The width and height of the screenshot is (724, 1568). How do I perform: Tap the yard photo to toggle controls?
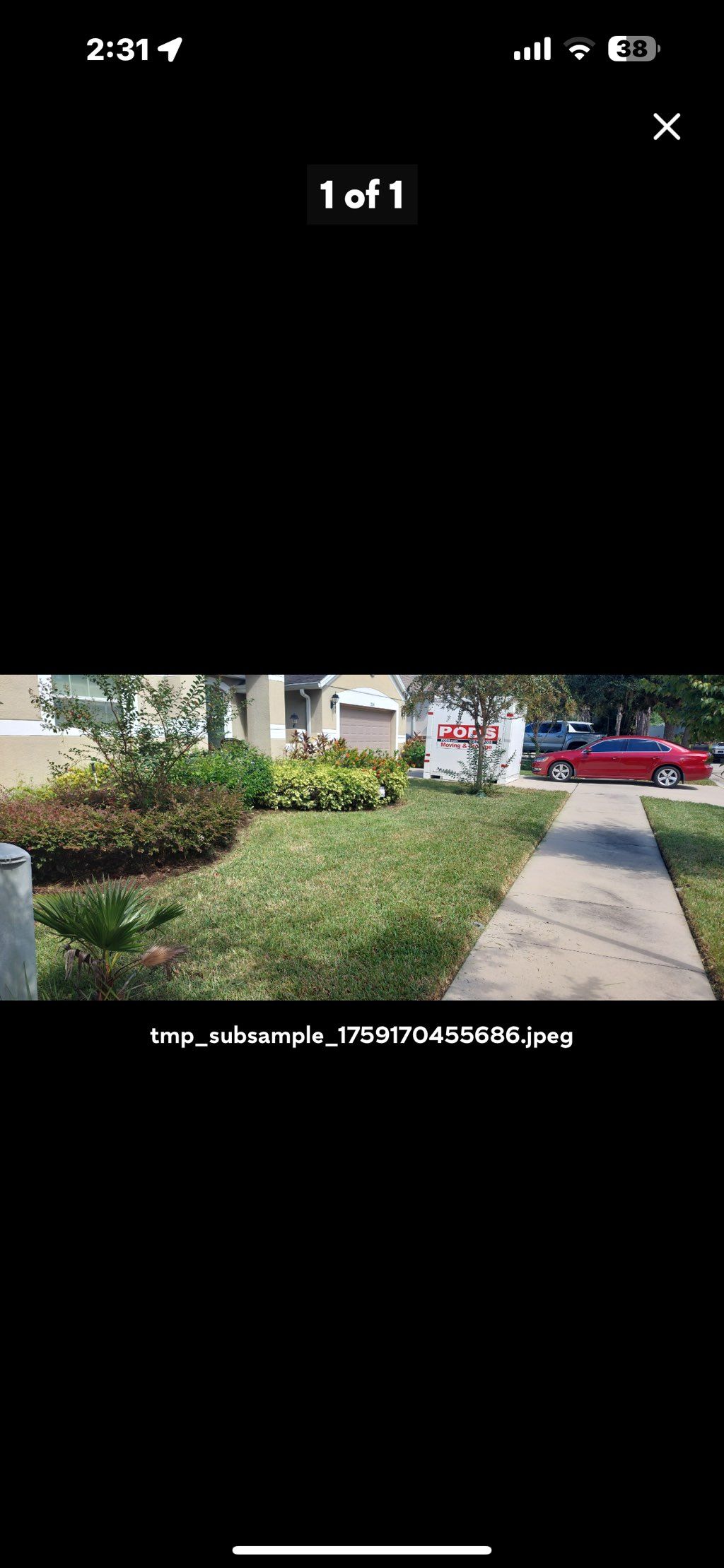click(362, 837)
